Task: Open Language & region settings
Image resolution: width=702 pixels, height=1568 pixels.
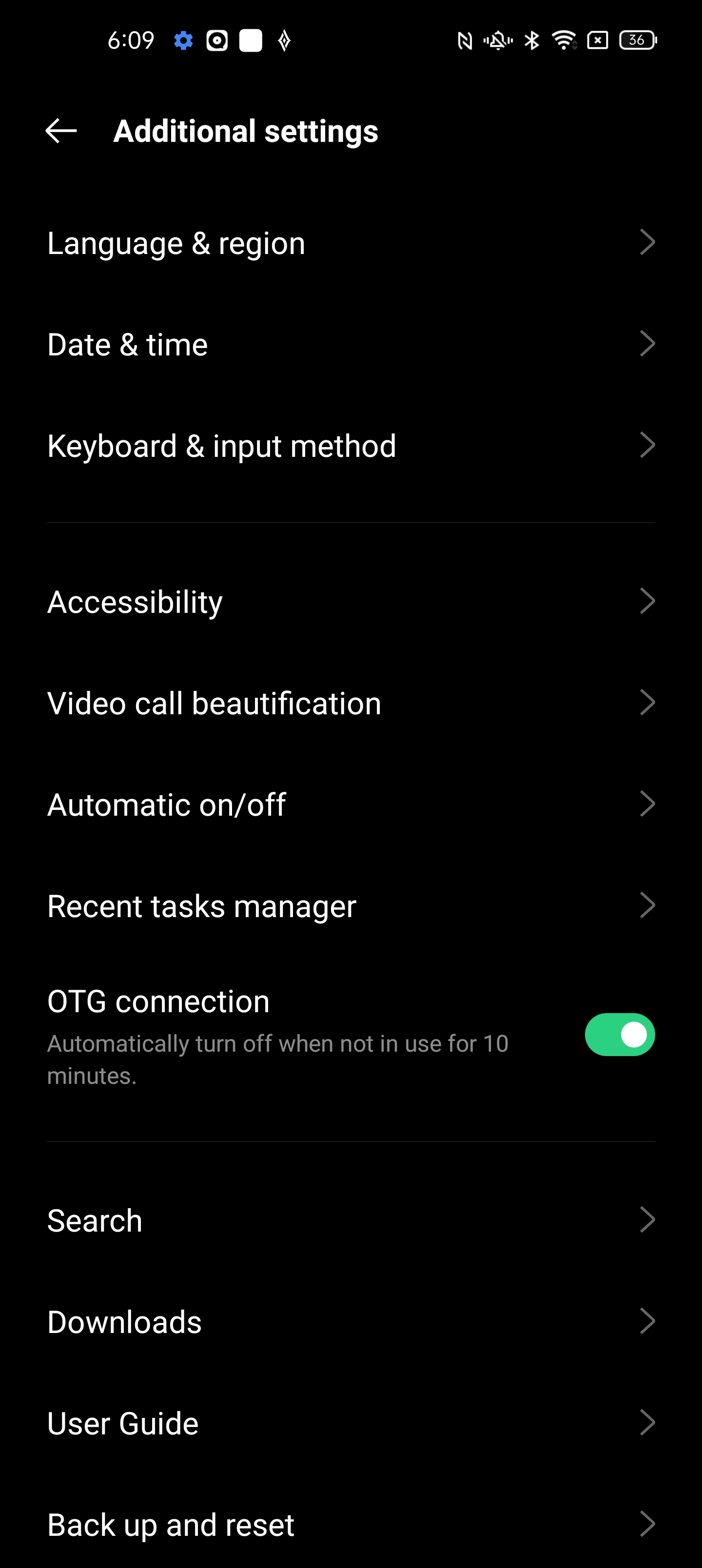Action: [351, 243]
